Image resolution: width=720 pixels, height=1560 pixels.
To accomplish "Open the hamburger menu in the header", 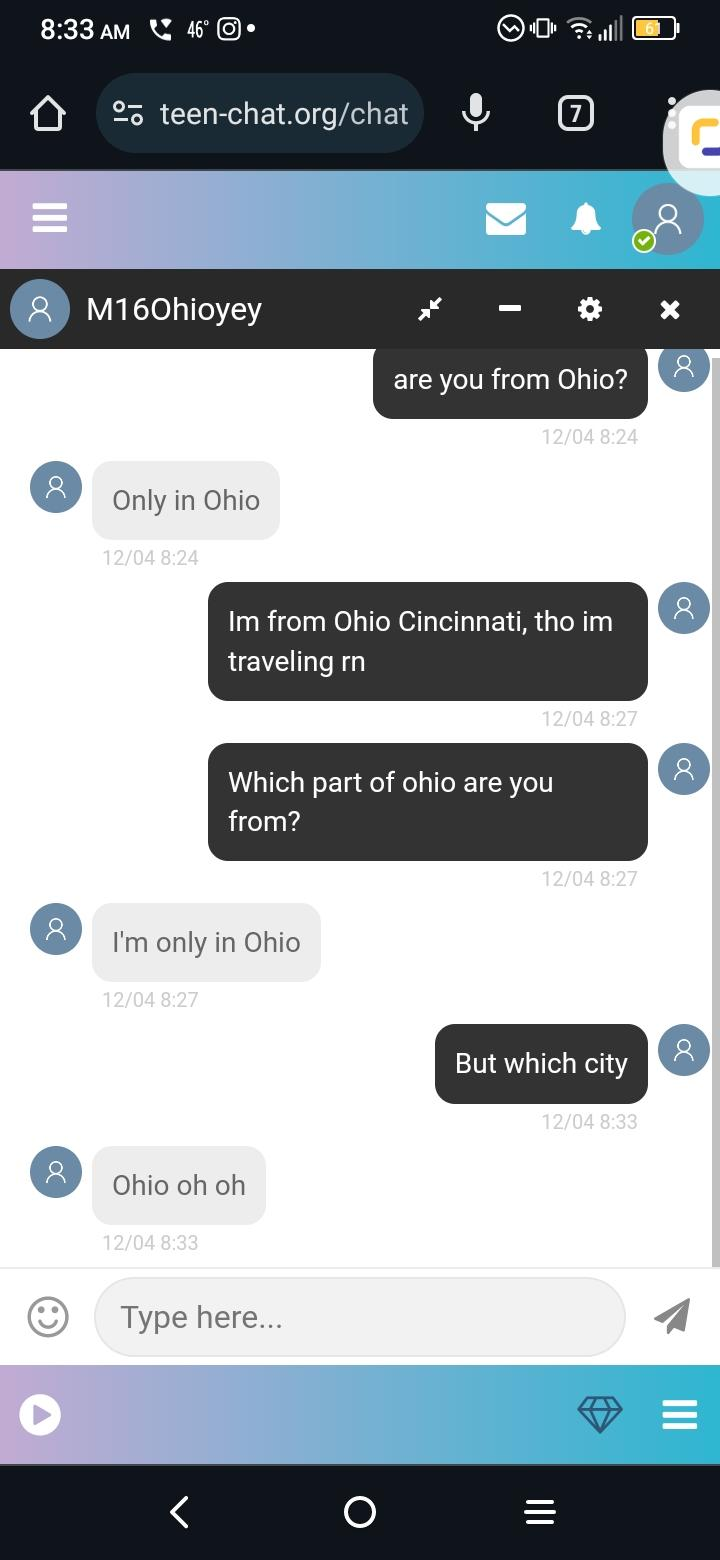I will tap(49, 218).
